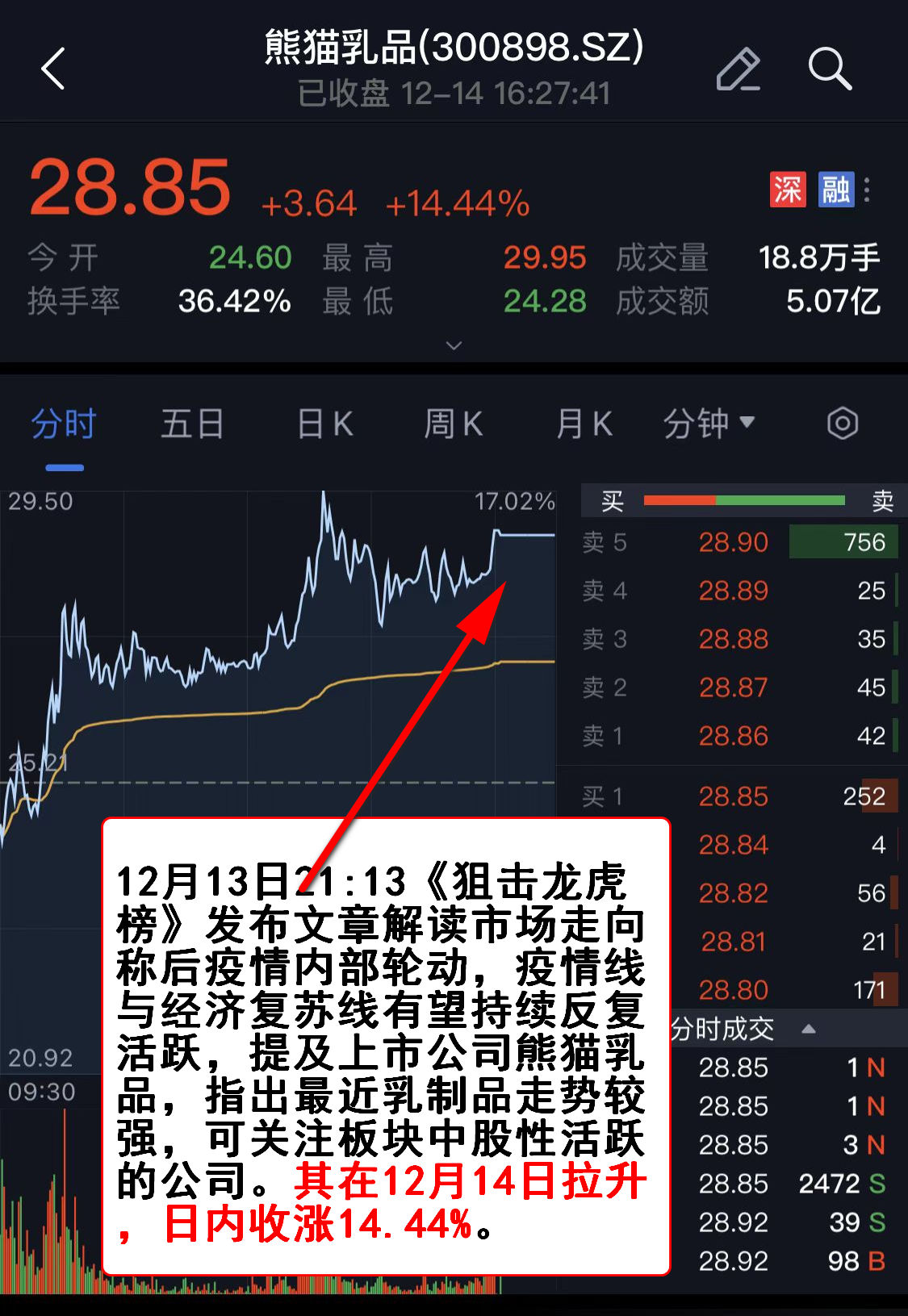Switch to the 五日 chart tab
This screenshot has width=908, height=1316.
pyautogui.click(x=192, y=424)
